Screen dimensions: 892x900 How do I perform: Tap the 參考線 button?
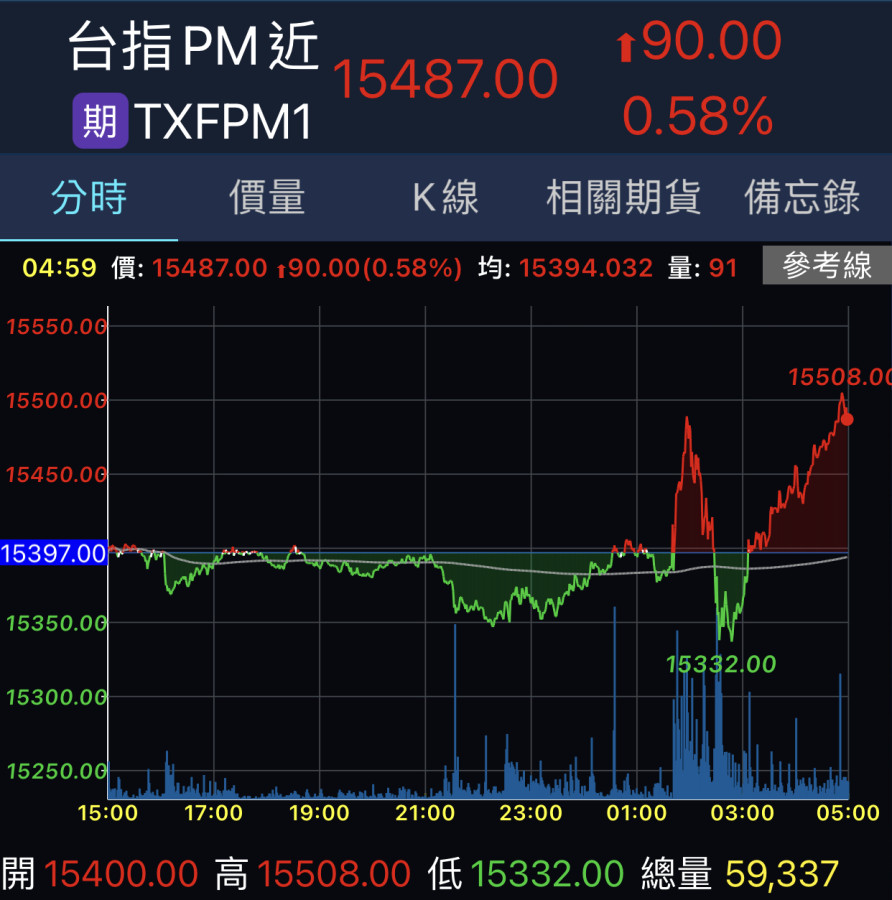coord(826,266)
